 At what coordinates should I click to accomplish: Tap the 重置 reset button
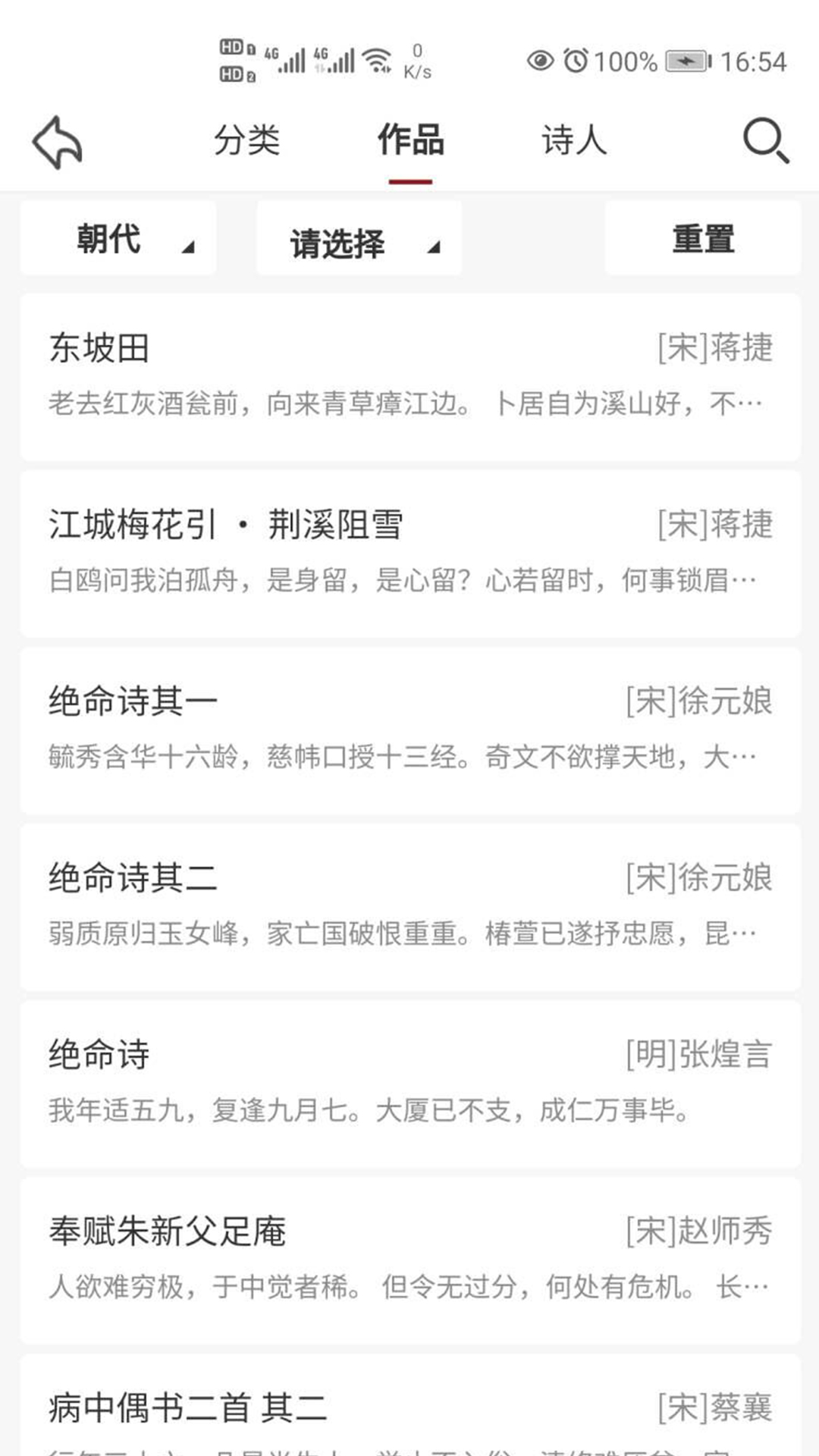tap(702, 239)
